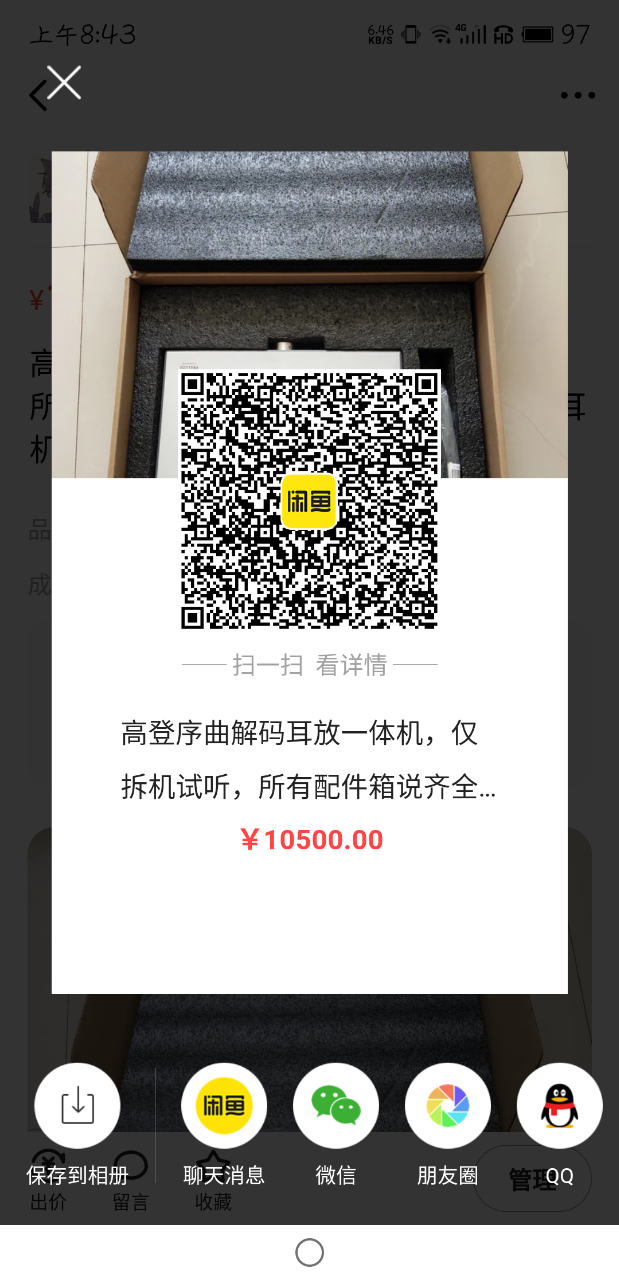Share the listing to WeChat

(x=336, y=1106)
